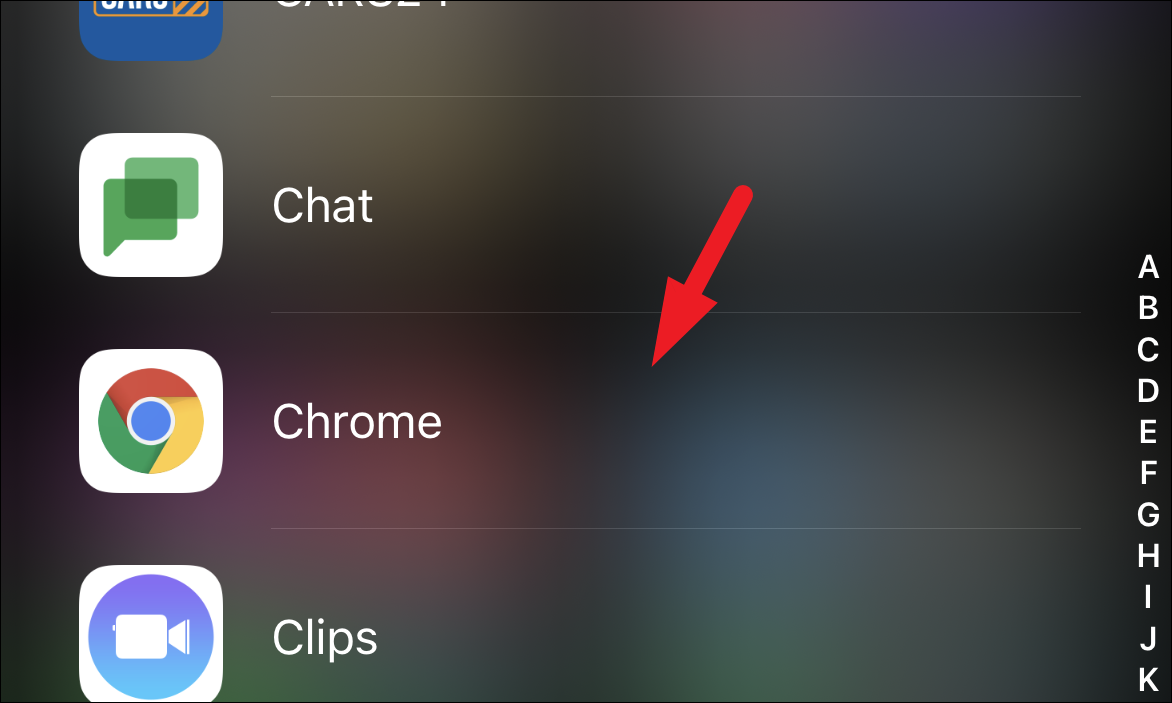Open the Chat app
The image size is (1172, 703).
[150, 205]
